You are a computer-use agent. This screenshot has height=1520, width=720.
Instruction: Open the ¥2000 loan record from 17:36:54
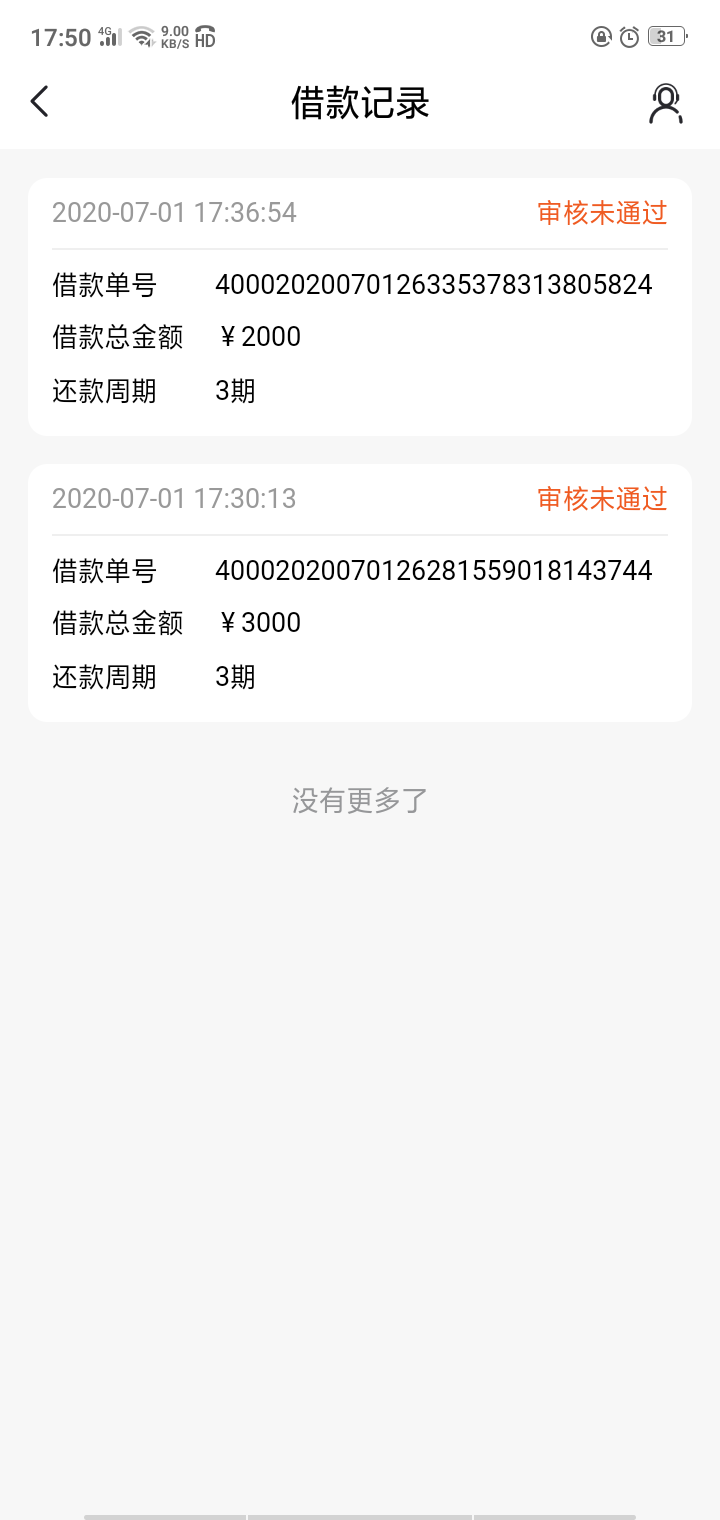360,307
